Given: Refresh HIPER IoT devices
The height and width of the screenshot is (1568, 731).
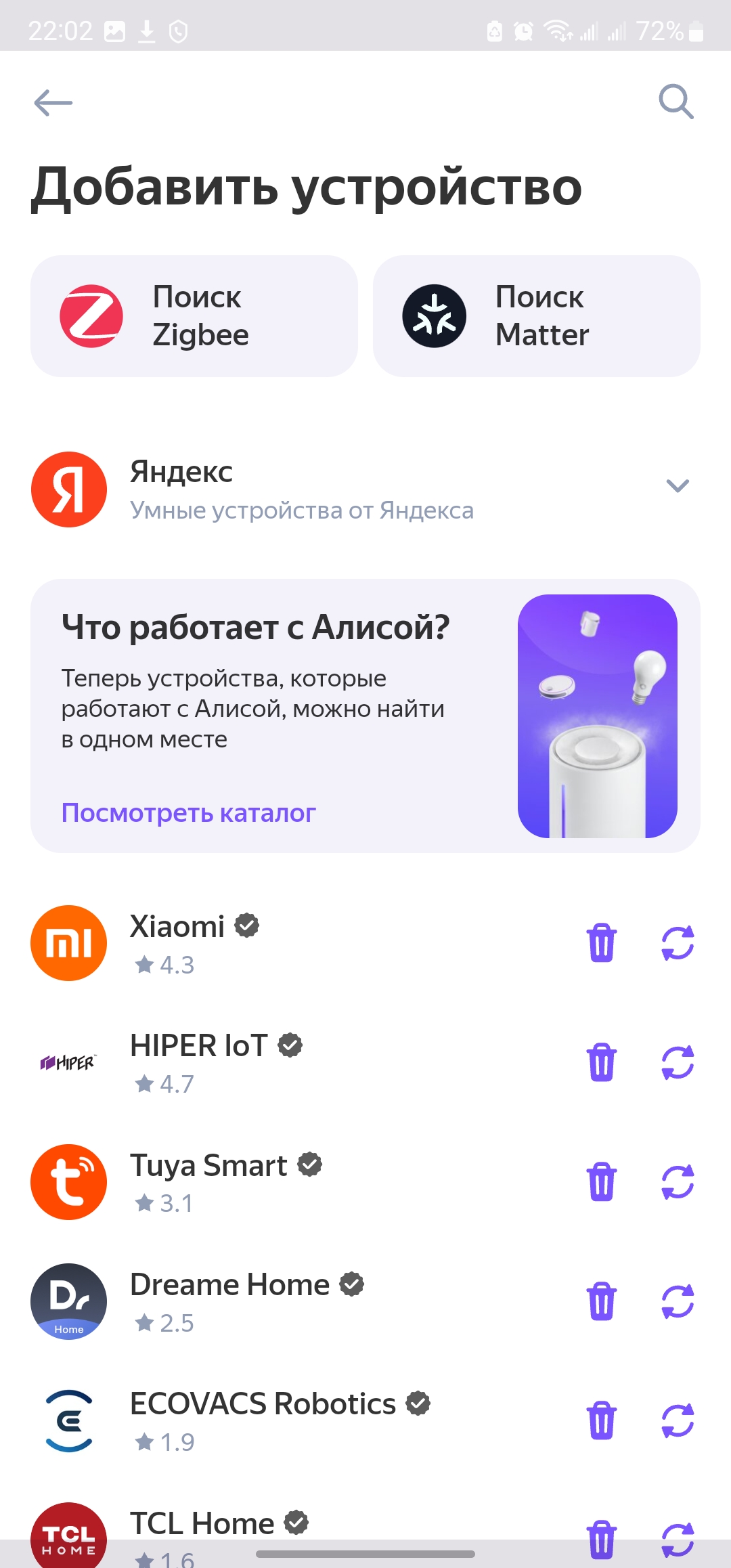Looking at the screenshot, I should click(678, 1062).
